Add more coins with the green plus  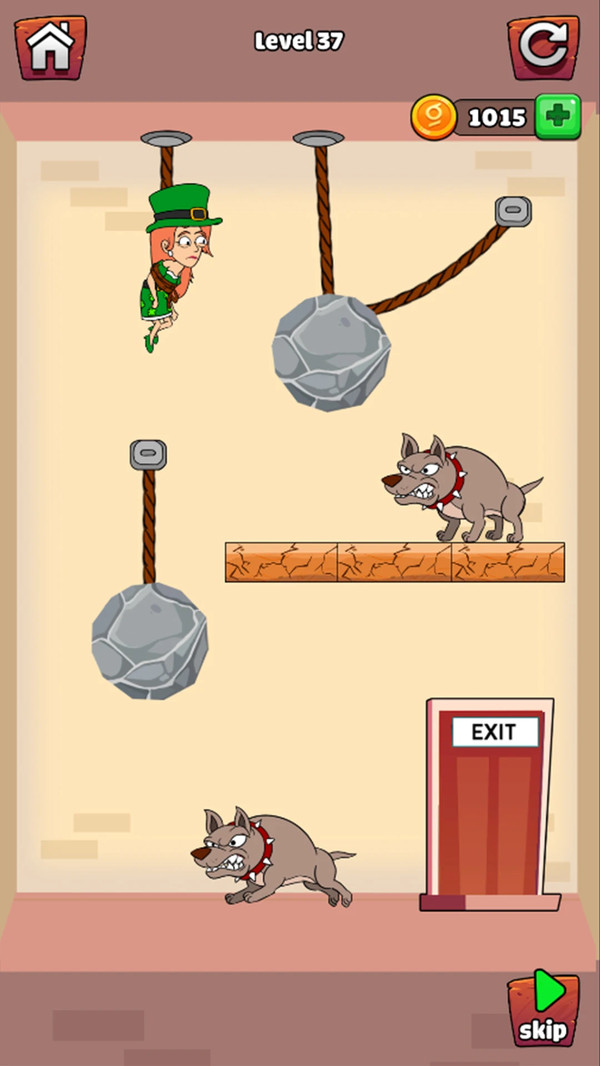click(557, 117)
